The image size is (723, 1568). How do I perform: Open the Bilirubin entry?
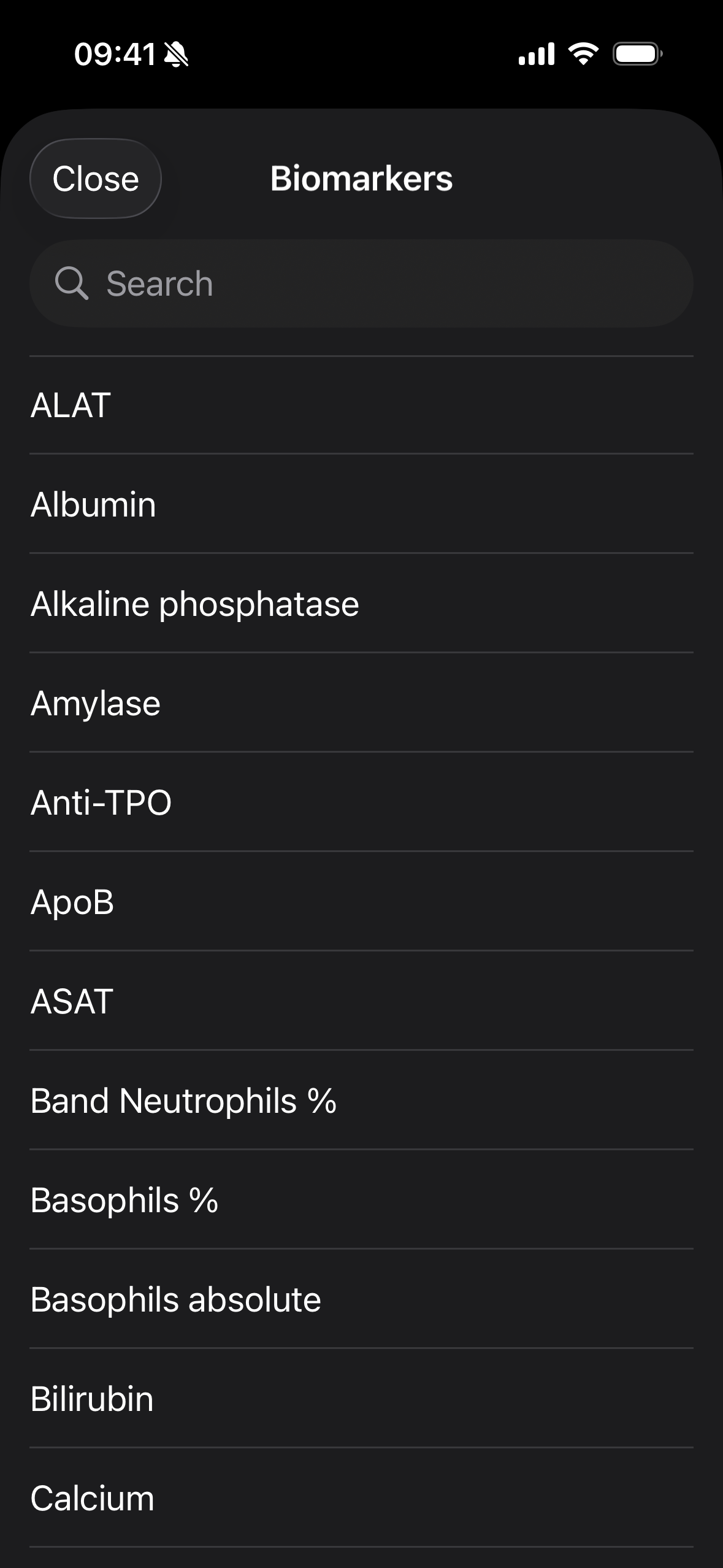(x=361, y=1399)
